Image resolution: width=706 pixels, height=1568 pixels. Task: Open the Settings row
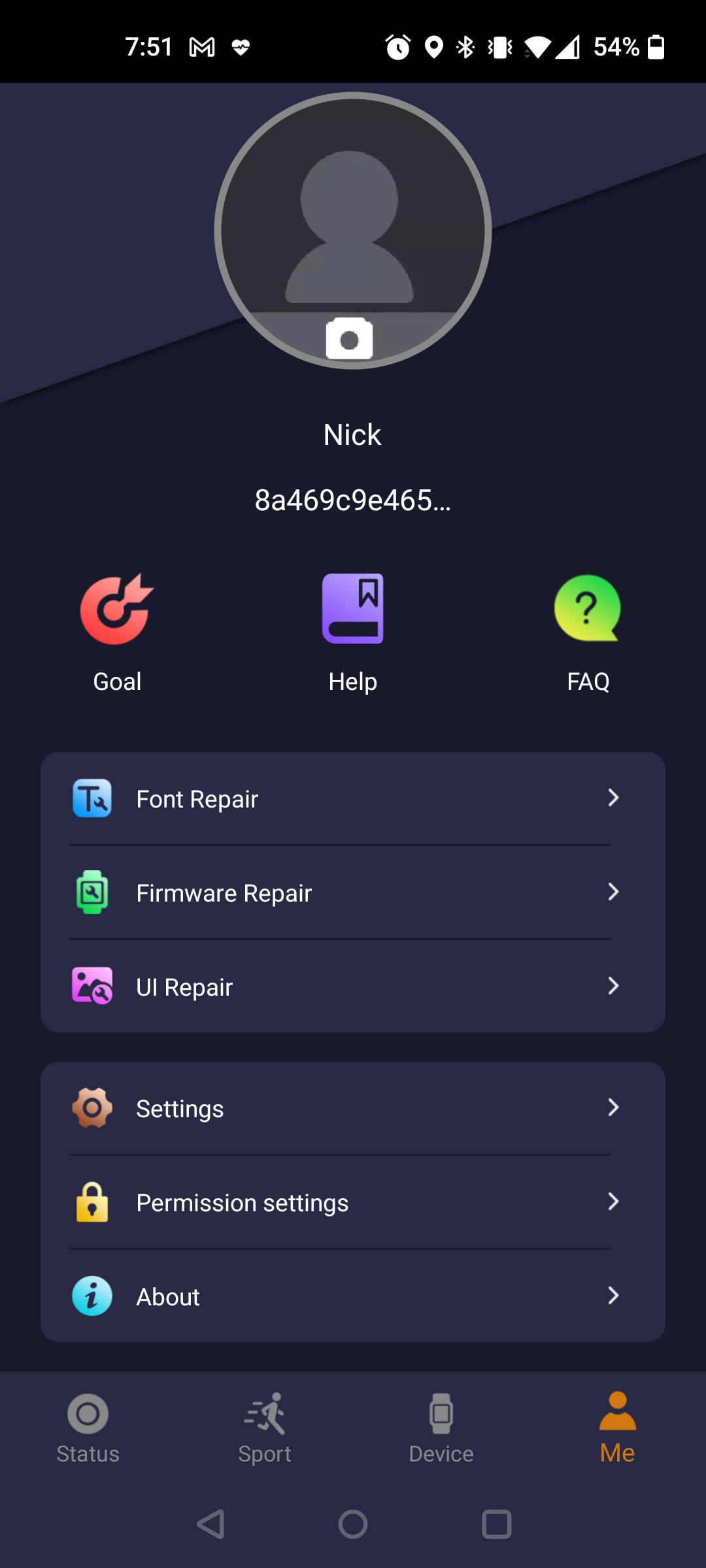click(353, 1108)
